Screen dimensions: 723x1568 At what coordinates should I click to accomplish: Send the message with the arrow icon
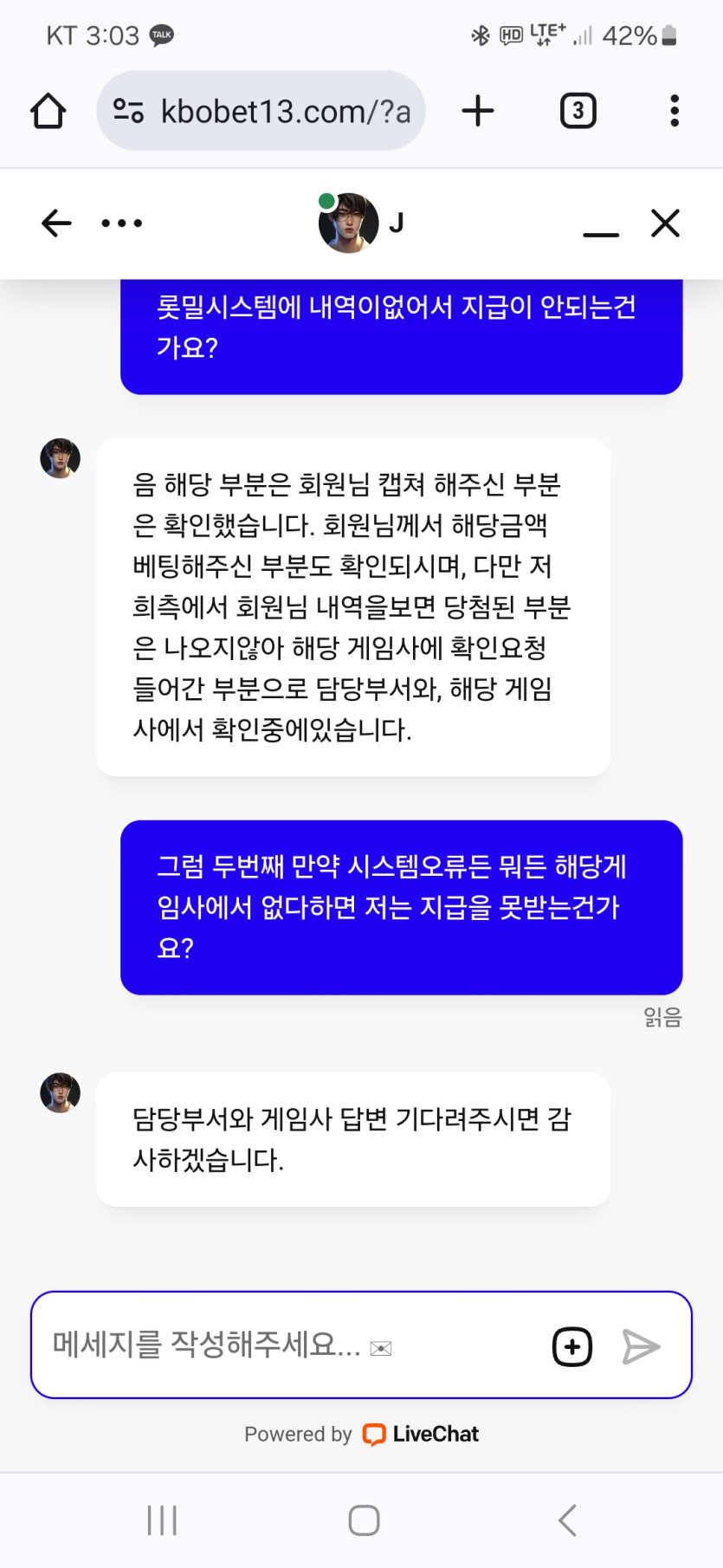[x=642, y=1347]
